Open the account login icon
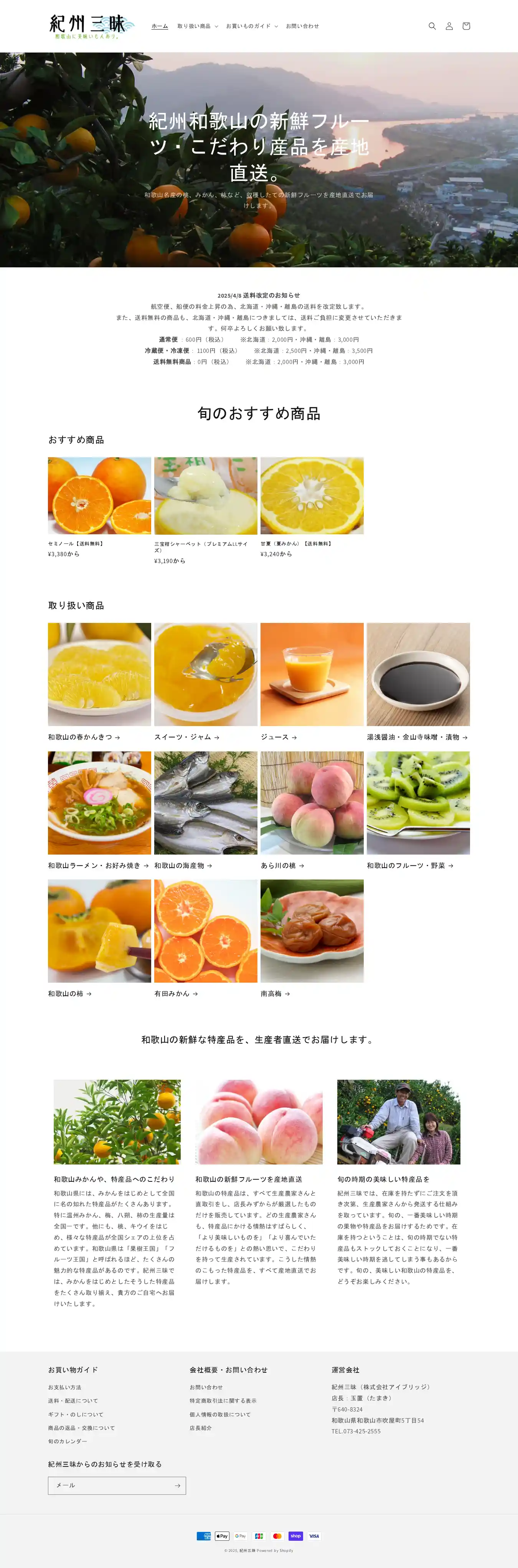518x1568 pixels. pos(449,26)
